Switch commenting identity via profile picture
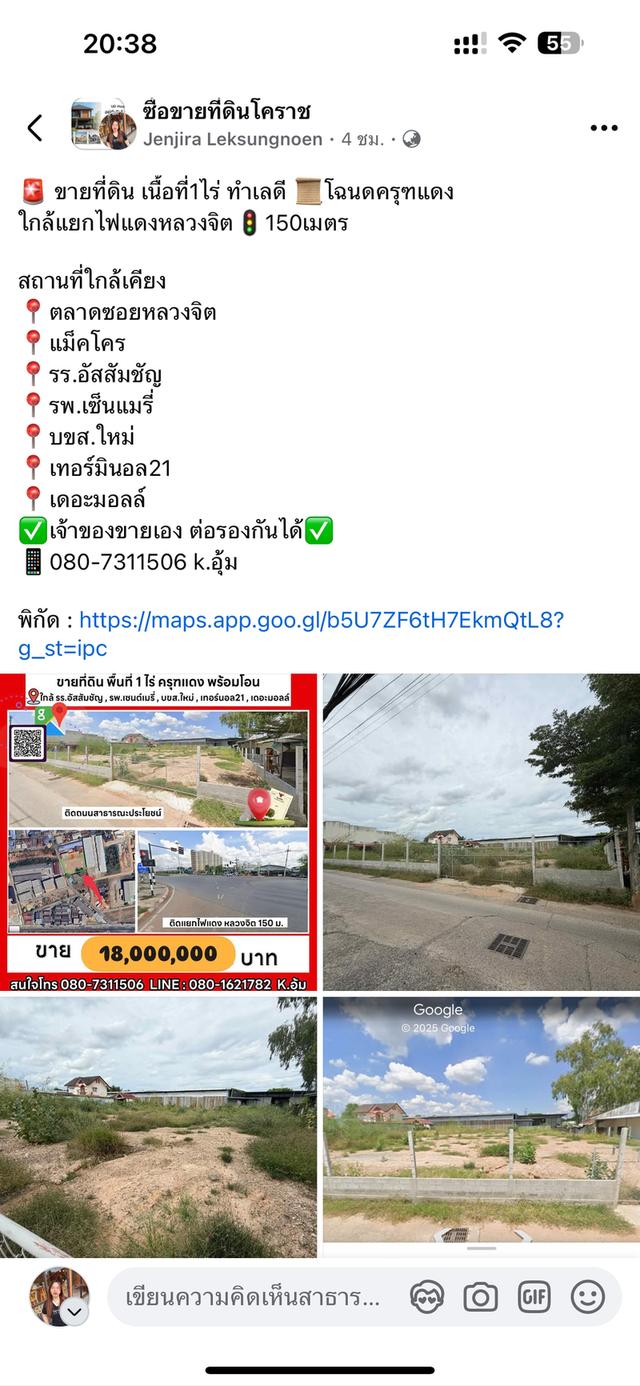640x1386 pixels. (60, 1297)
